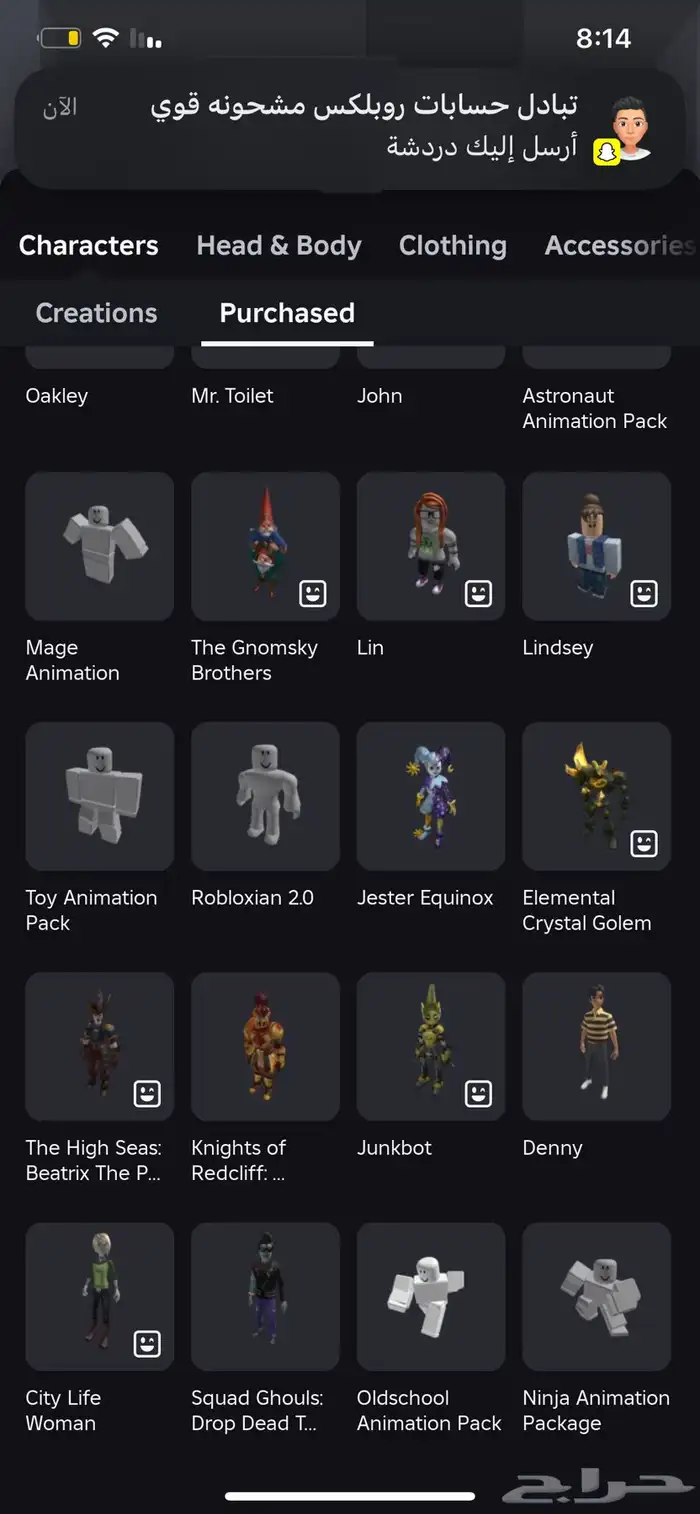This screenshot has width=700, height=1514.
Task: Select the Purchased sub-tab
Action: coord(287,313)
